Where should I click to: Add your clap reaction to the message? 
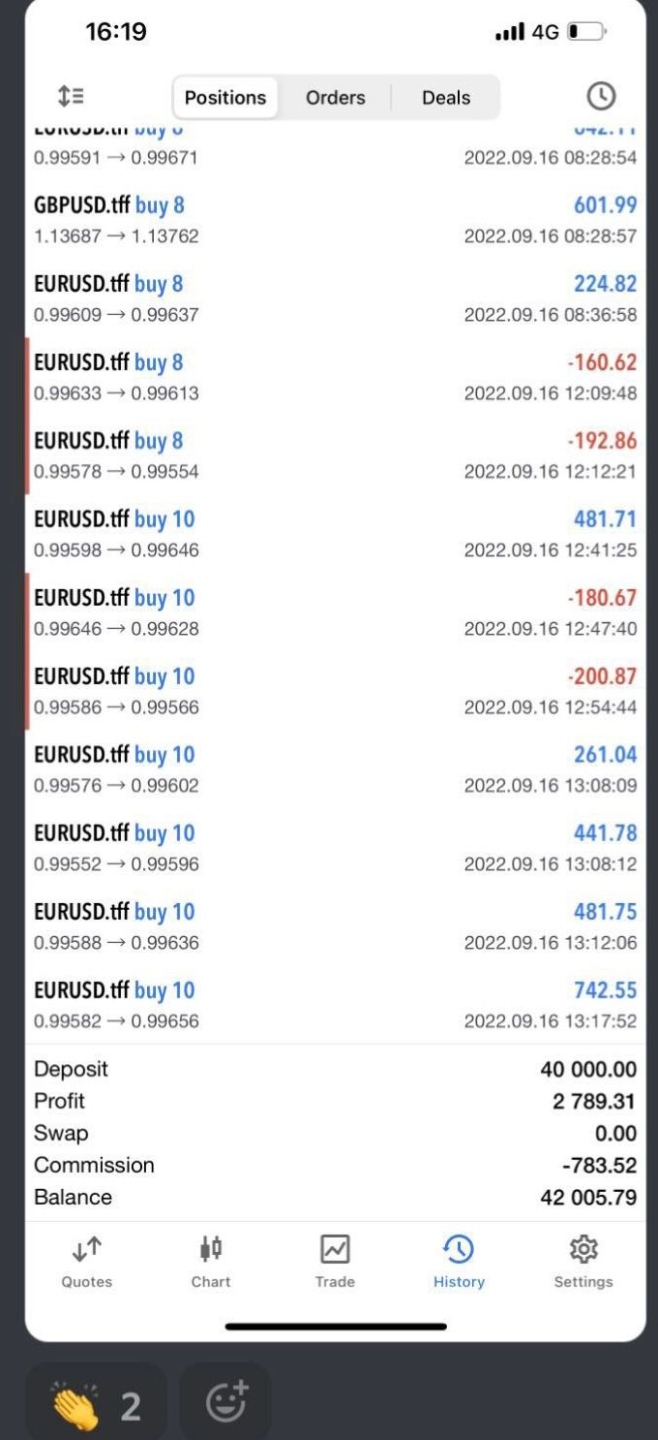[95, 1405]
